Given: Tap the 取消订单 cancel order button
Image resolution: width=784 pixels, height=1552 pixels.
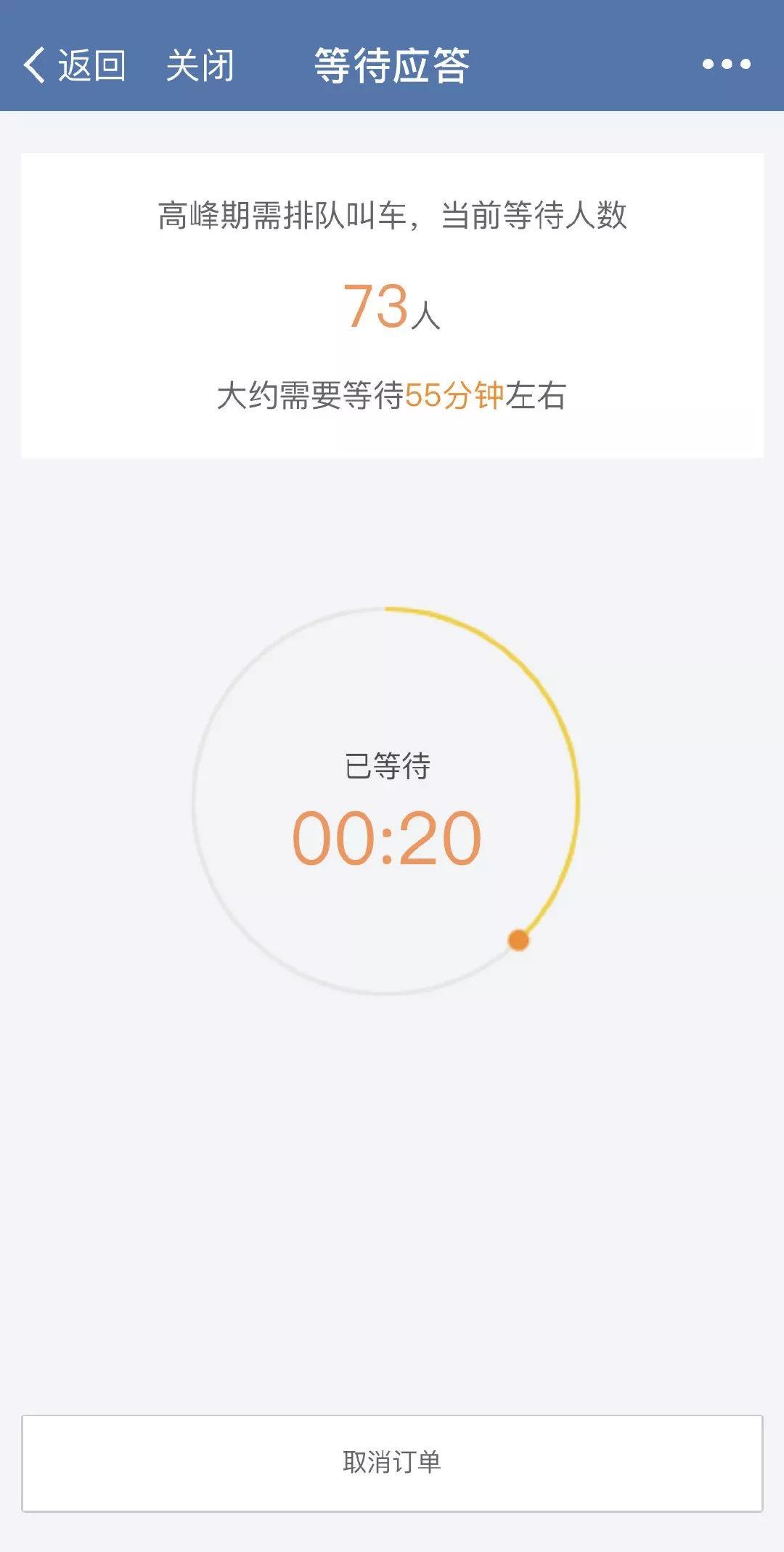Looking at the screenshot, I should (x=392, y=1461).
